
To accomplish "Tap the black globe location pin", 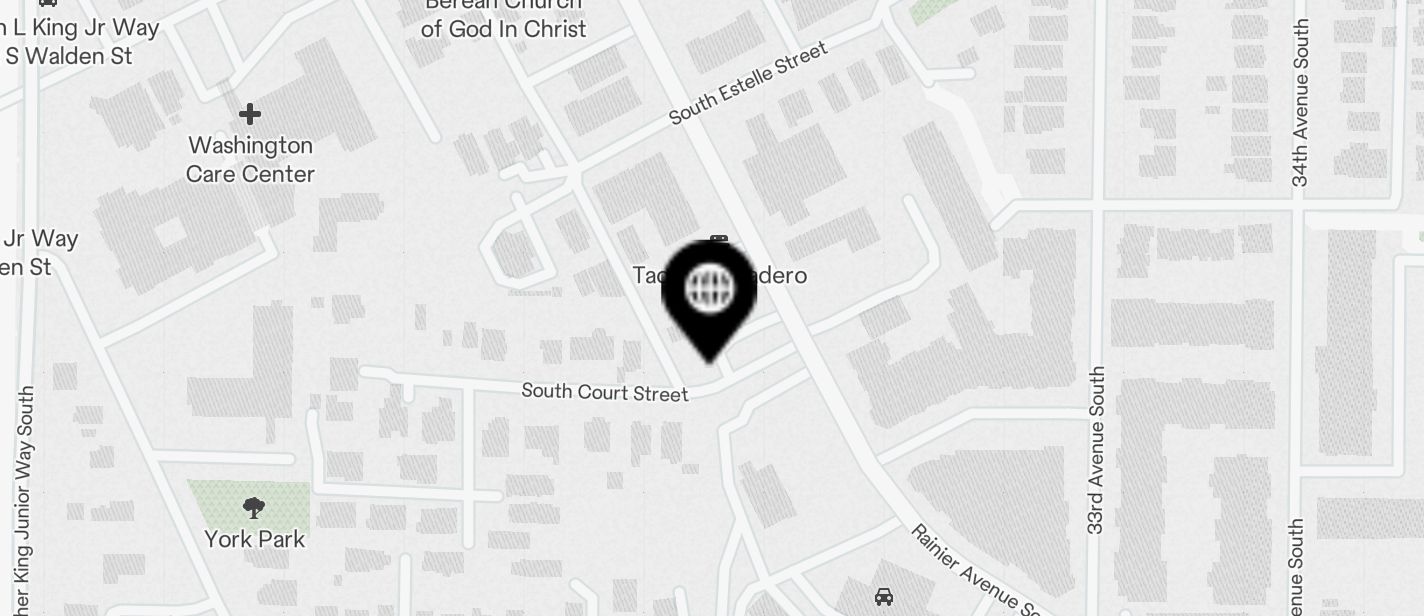I will (709, 292).
